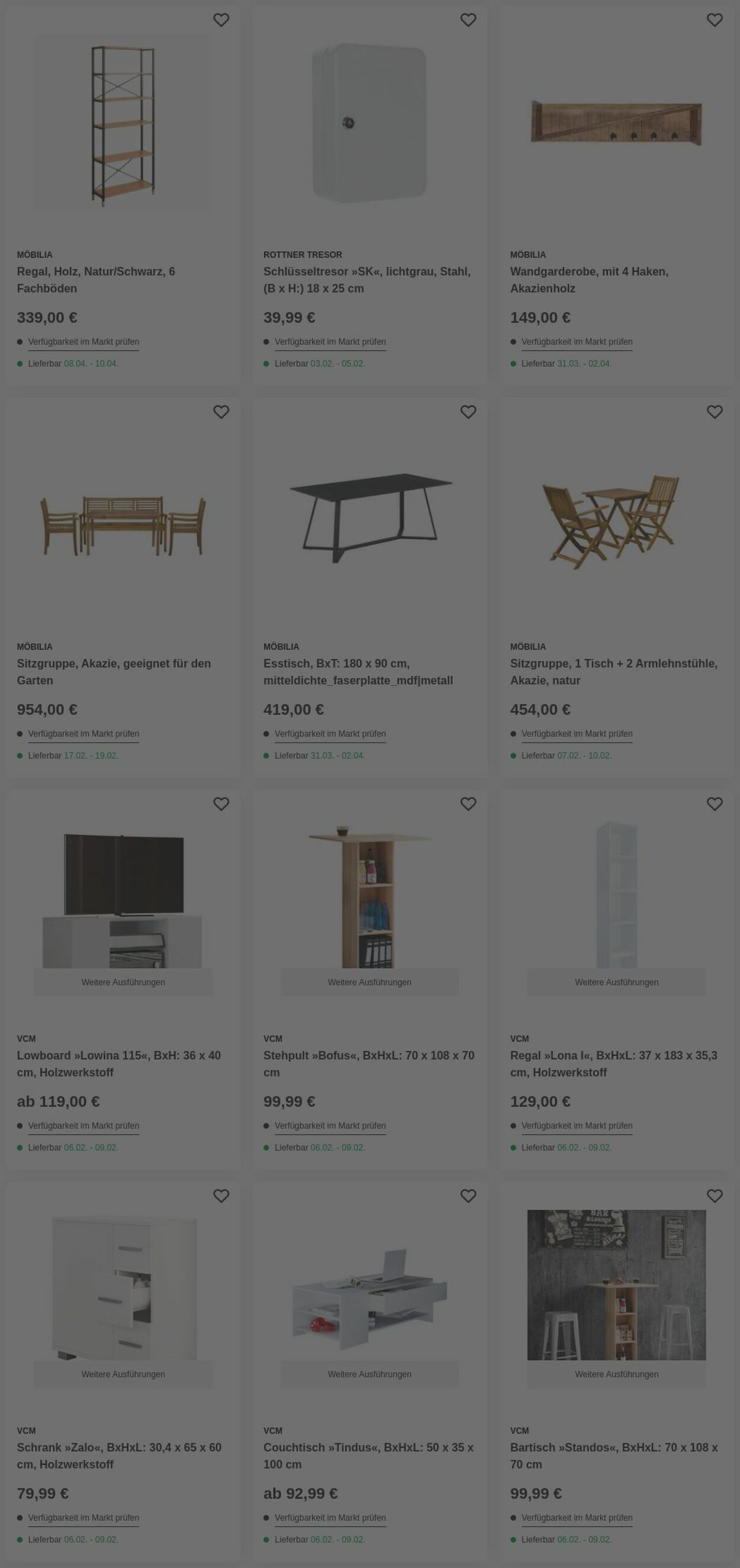
Task: Check store availability for Esstisch 180 x 90
Action: pyautogui.click(x=330, y=734)
